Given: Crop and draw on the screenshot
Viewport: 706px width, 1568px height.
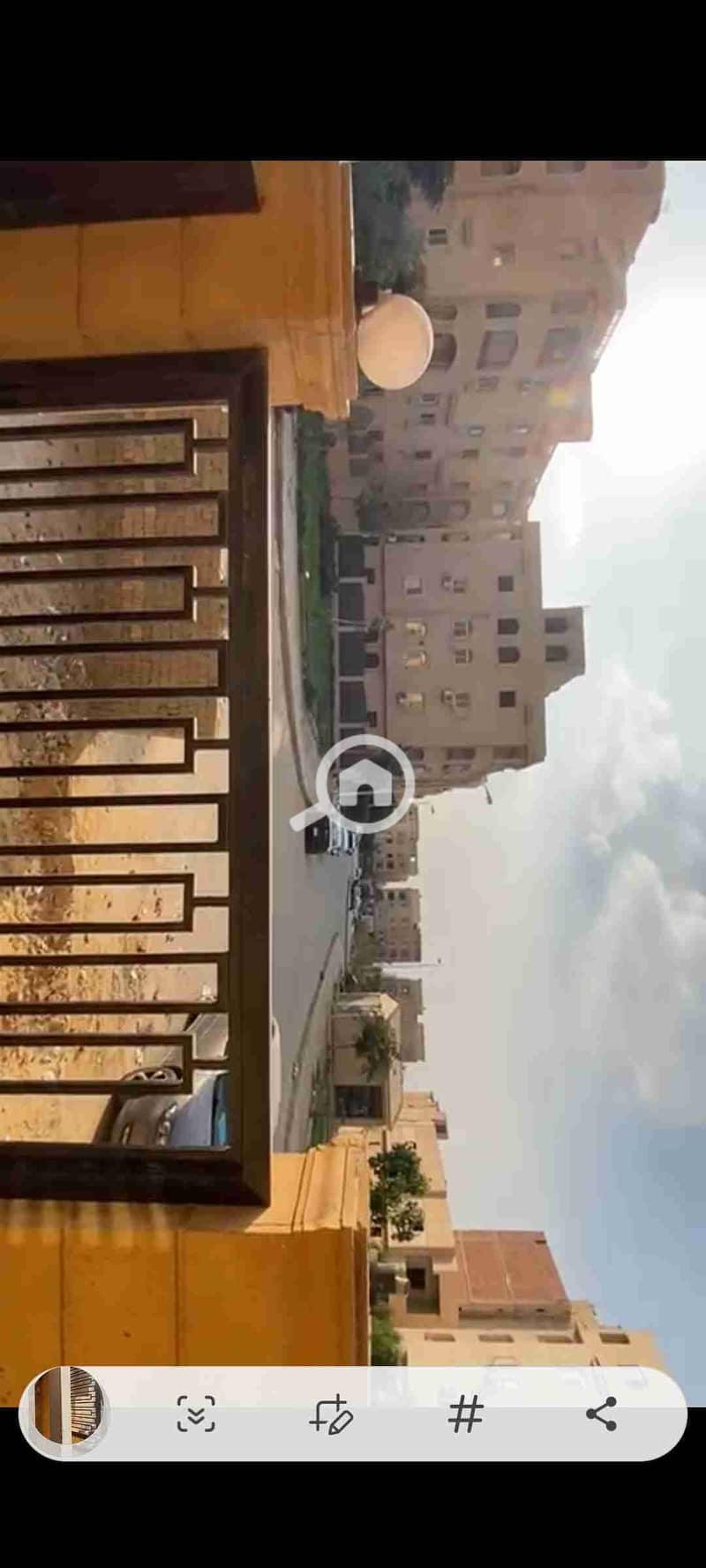Looking at the screenshot, I should click(331, 1414).
